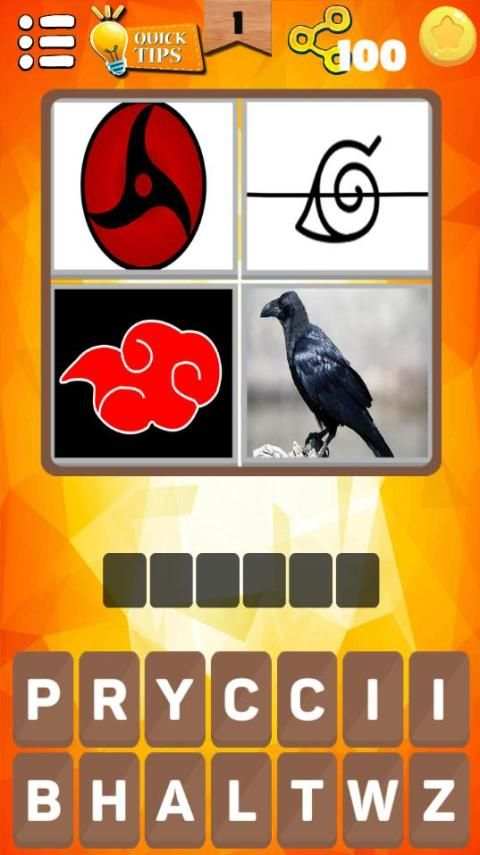Screen dimensions: 480x855
Task: Enlarge the black crow picture tile
Action: 337,372
